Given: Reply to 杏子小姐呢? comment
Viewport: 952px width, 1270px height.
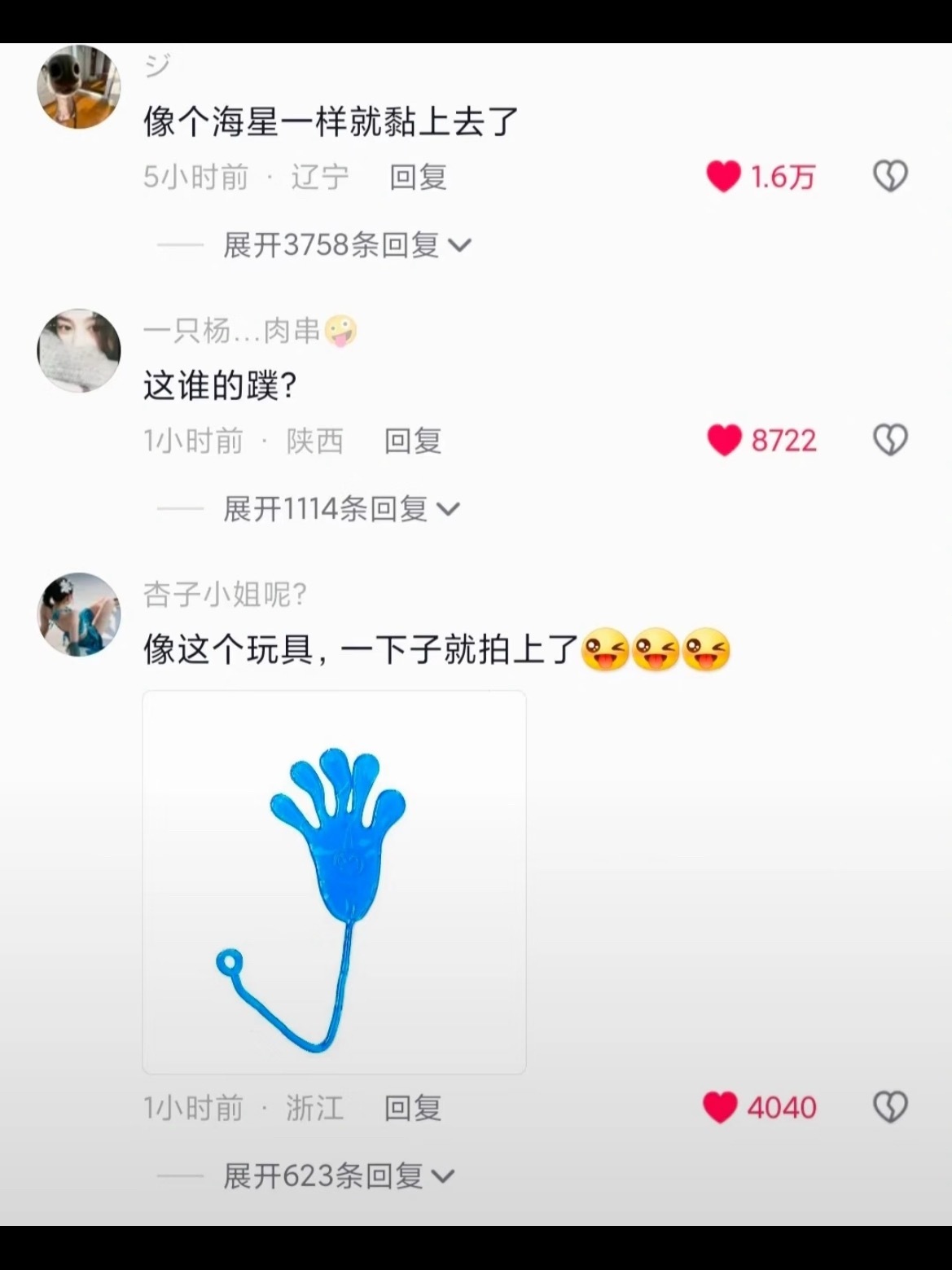Looking at the screenshot, I should (x=410, y=1108).
